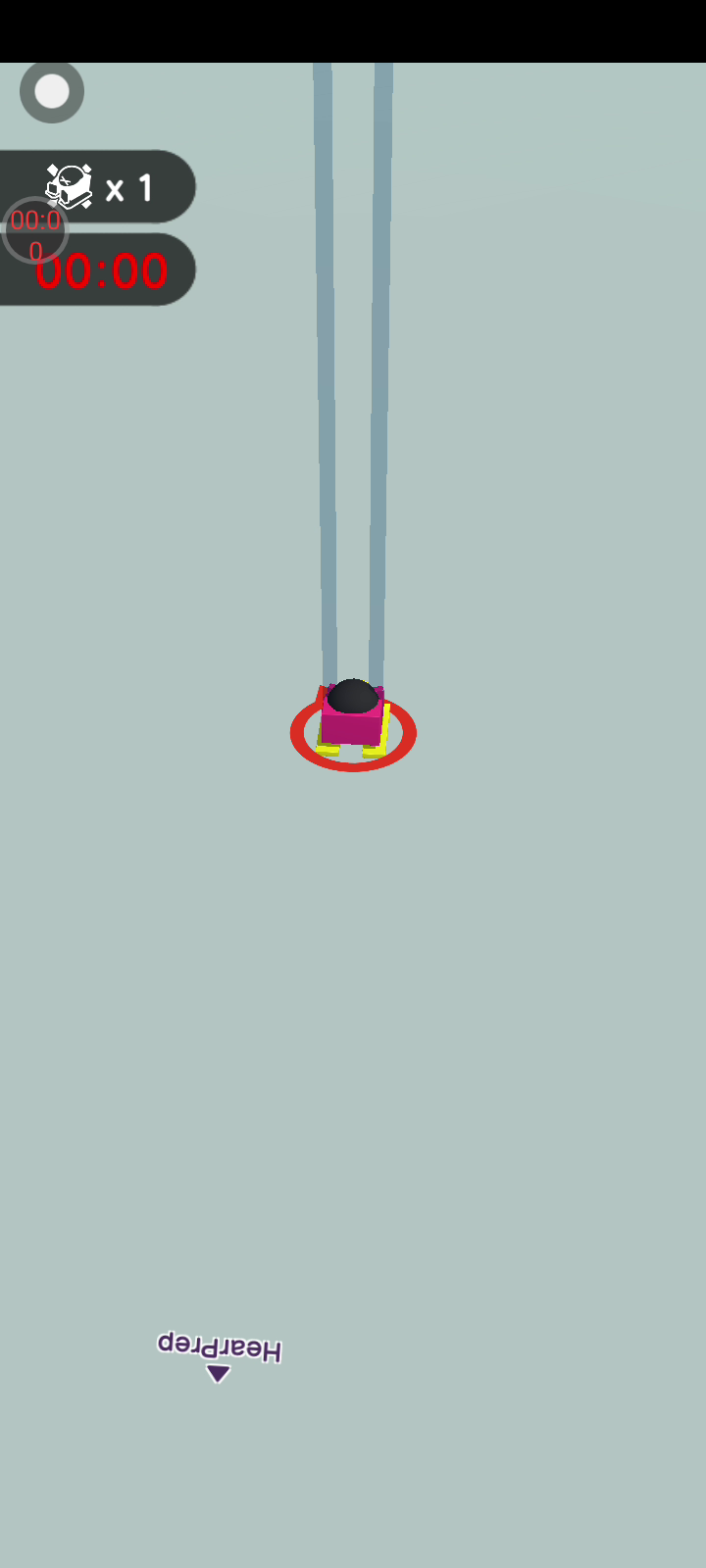706x1568 pixels.
Task: Open the floating recording timer bubble
Action: click(35, 231)
